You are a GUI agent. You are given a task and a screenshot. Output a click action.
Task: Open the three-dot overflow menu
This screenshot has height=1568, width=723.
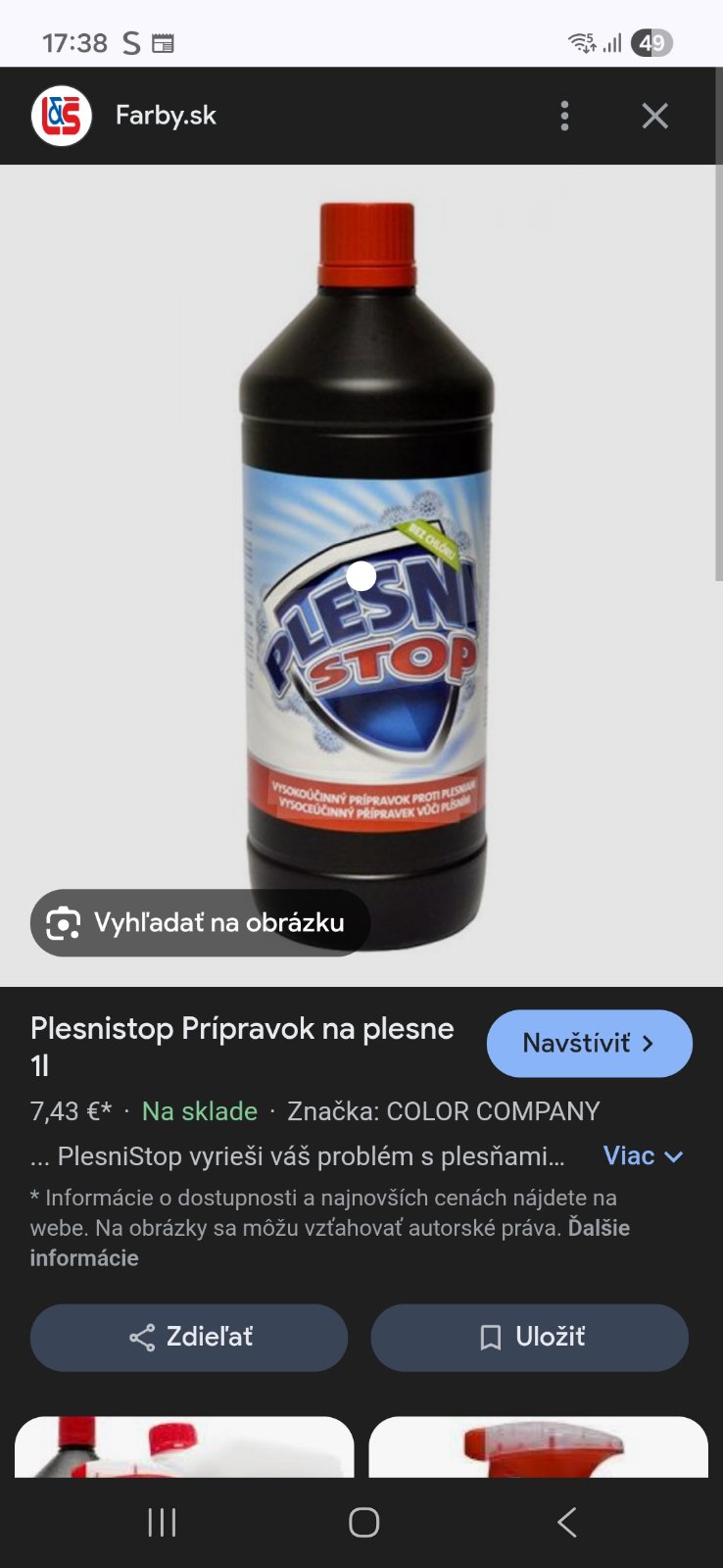click(x=564, y=116)
